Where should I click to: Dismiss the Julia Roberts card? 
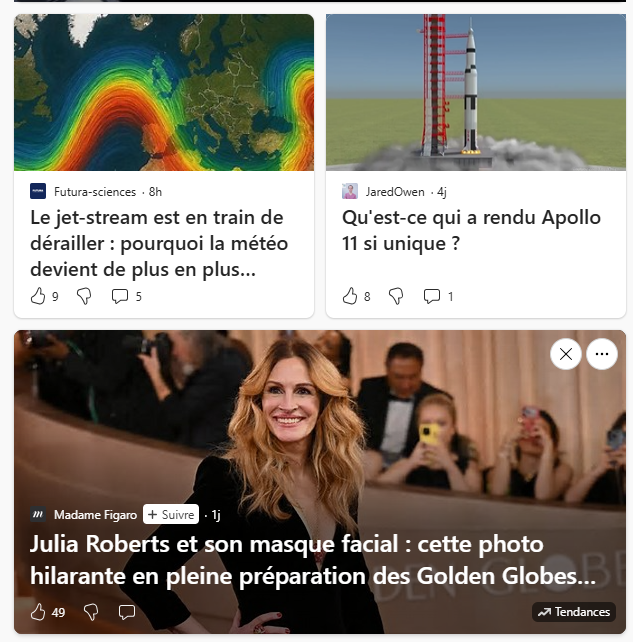pyautogui.click(x=566, y=354)
